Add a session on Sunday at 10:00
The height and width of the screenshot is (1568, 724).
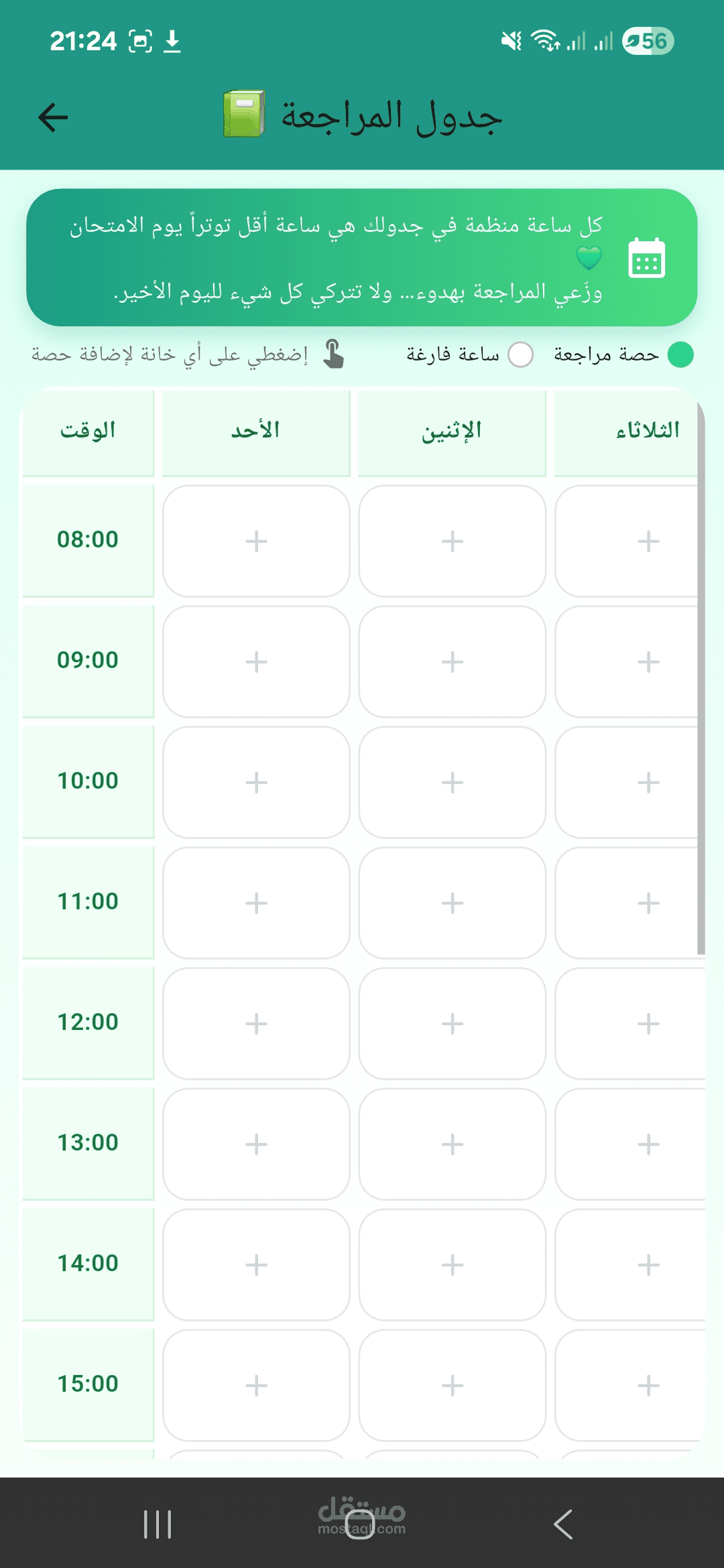point(256,782)
